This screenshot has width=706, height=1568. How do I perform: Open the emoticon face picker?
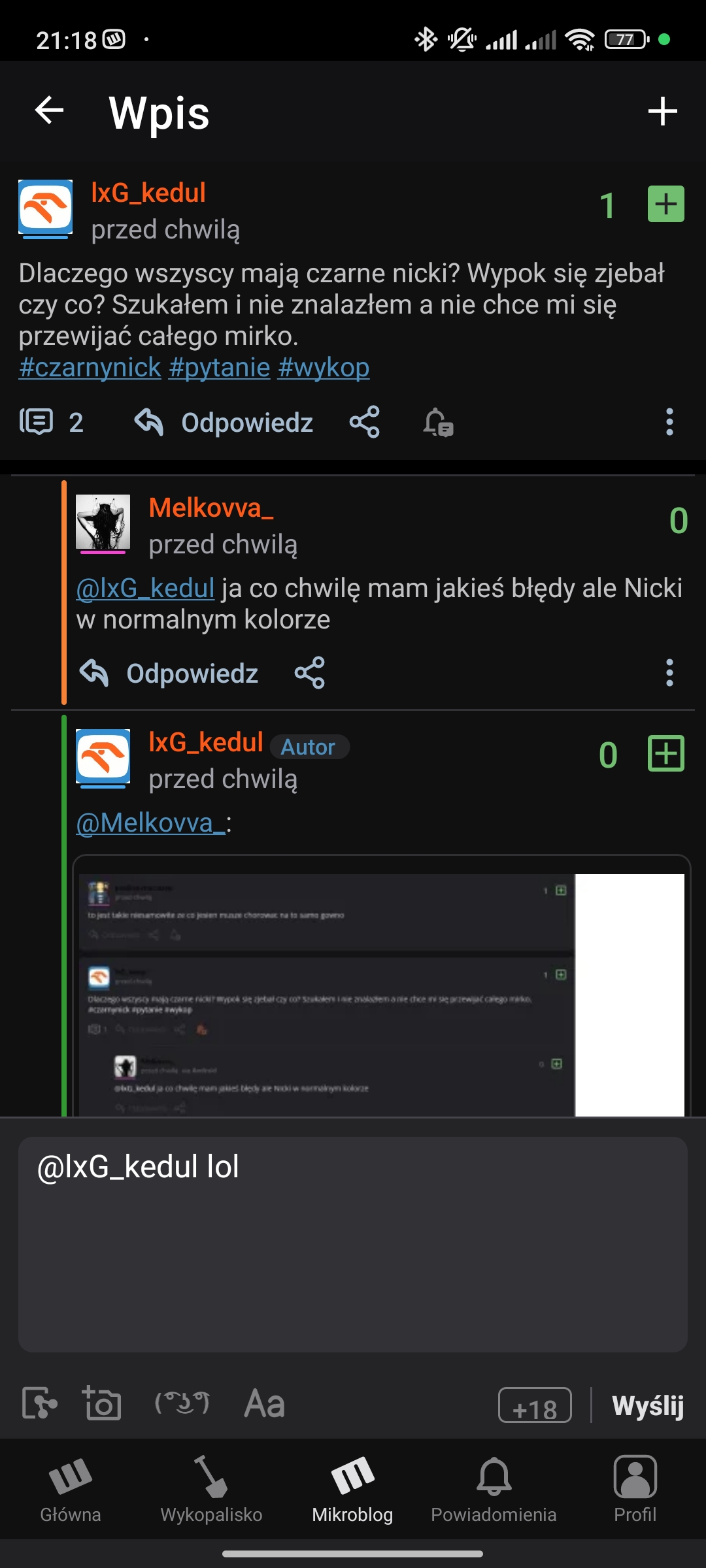(x=182, y=1403)
